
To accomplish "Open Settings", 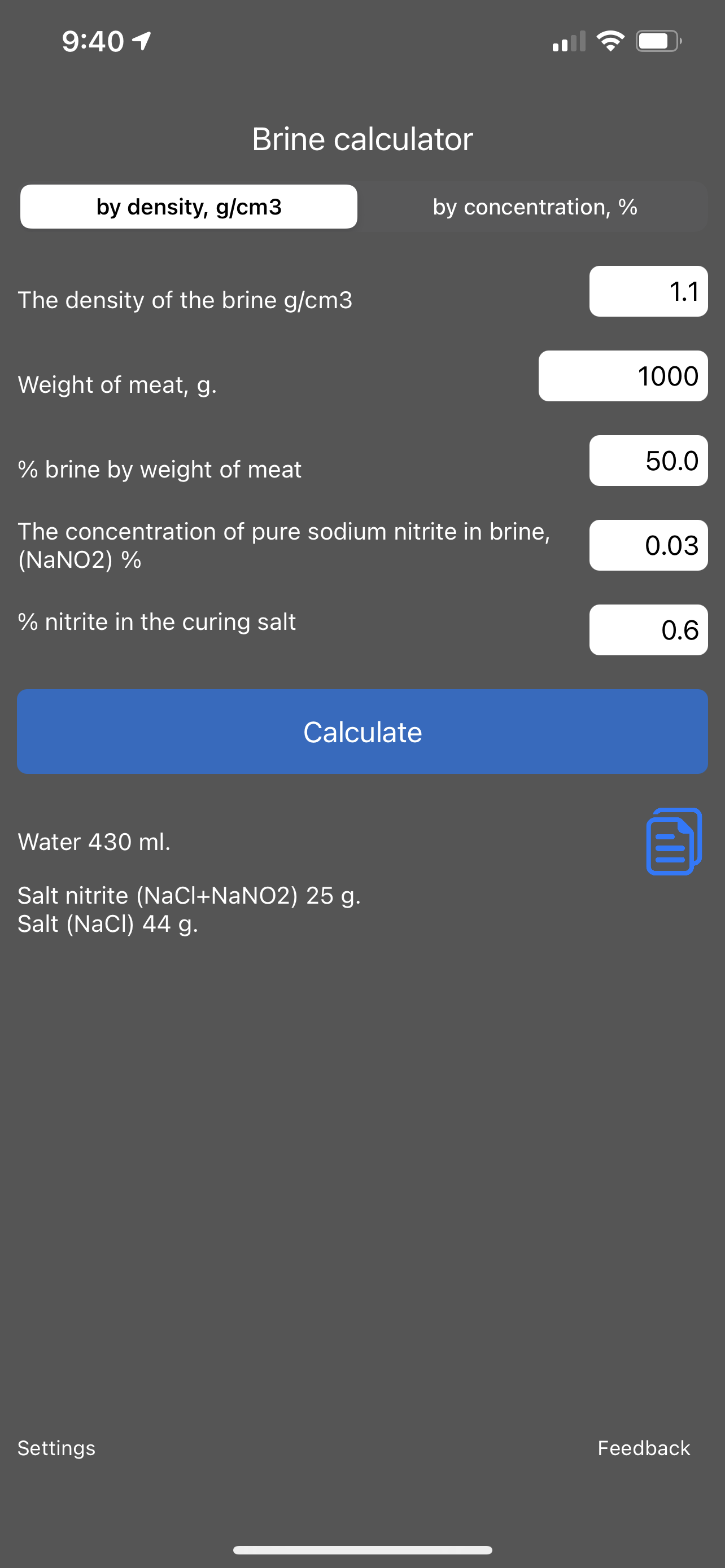I will coord(56,1448).
